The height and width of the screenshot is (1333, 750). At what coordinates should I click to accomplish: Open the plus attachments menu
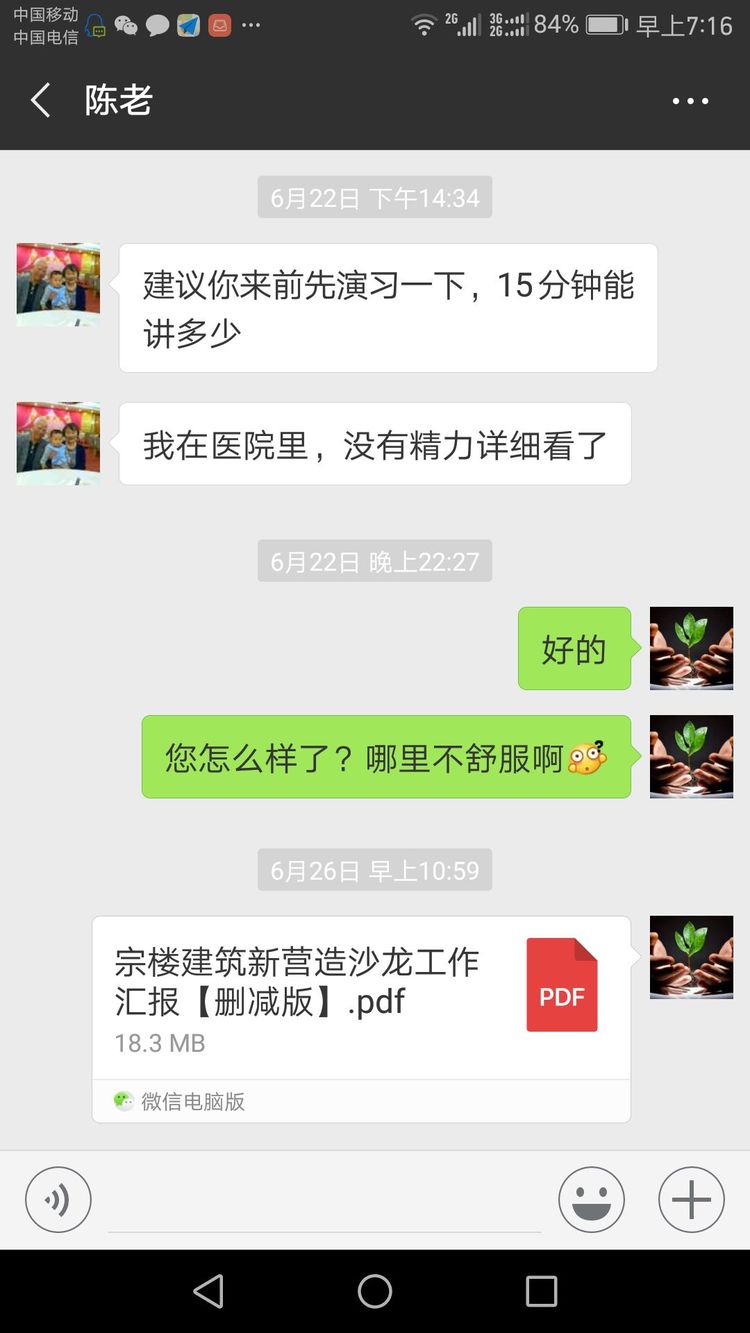point(691,1199)
